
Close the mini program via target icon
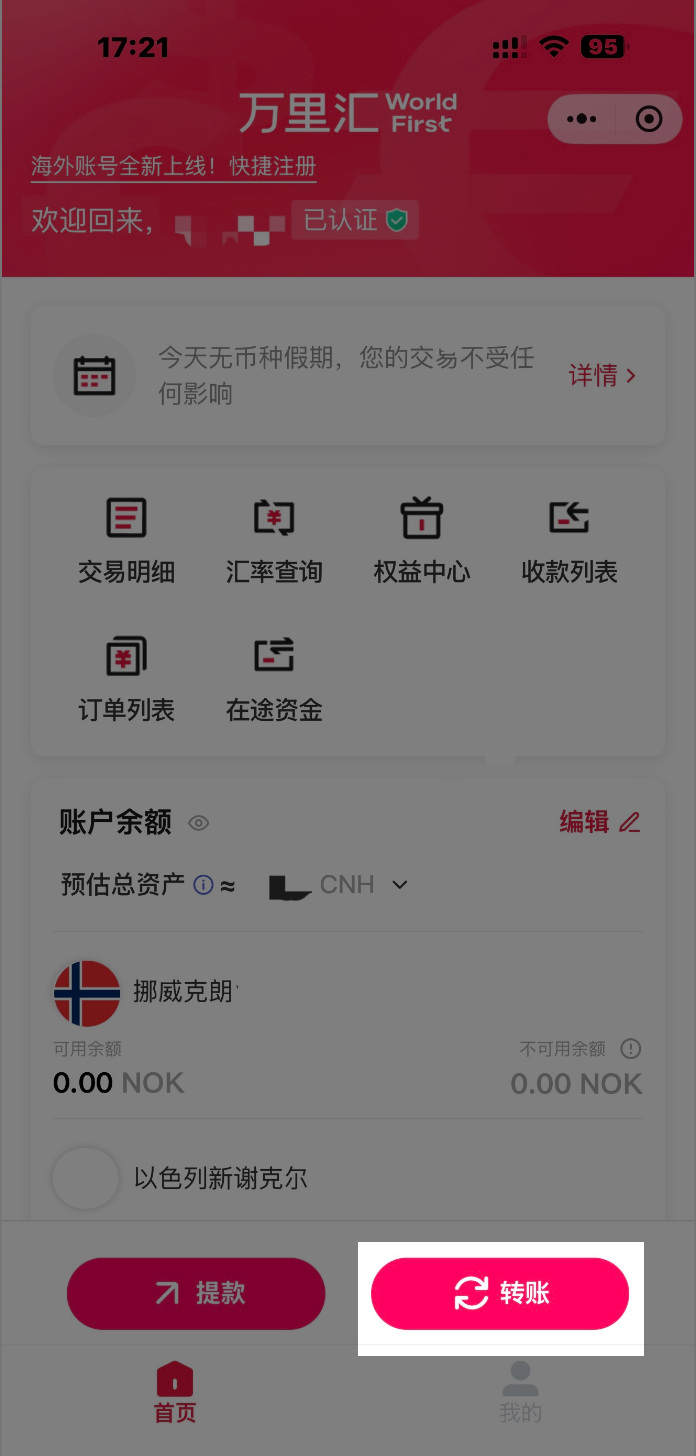(649, 120)
